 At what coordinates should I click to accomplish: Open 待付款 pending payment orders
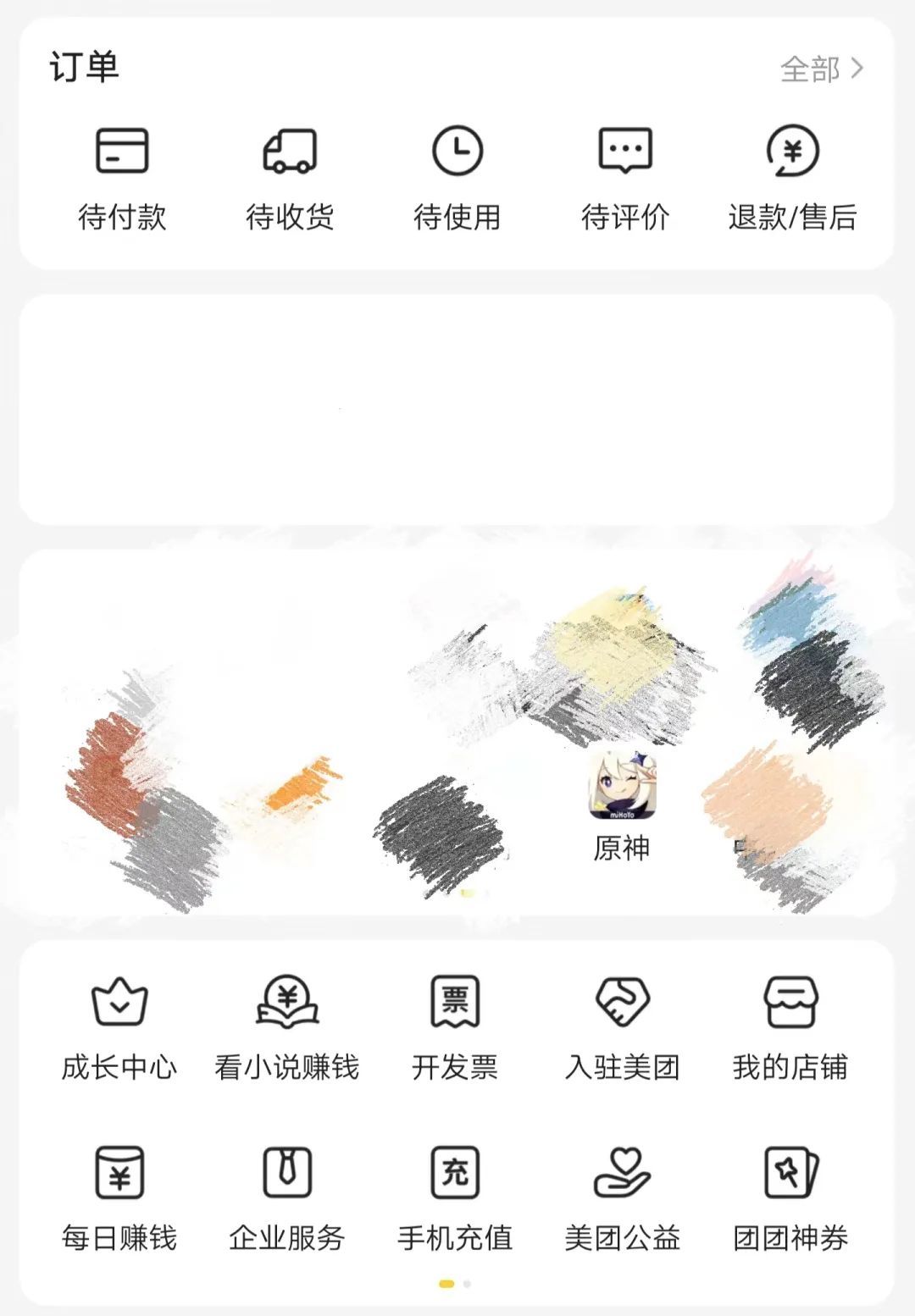click(x=121, y=174)
